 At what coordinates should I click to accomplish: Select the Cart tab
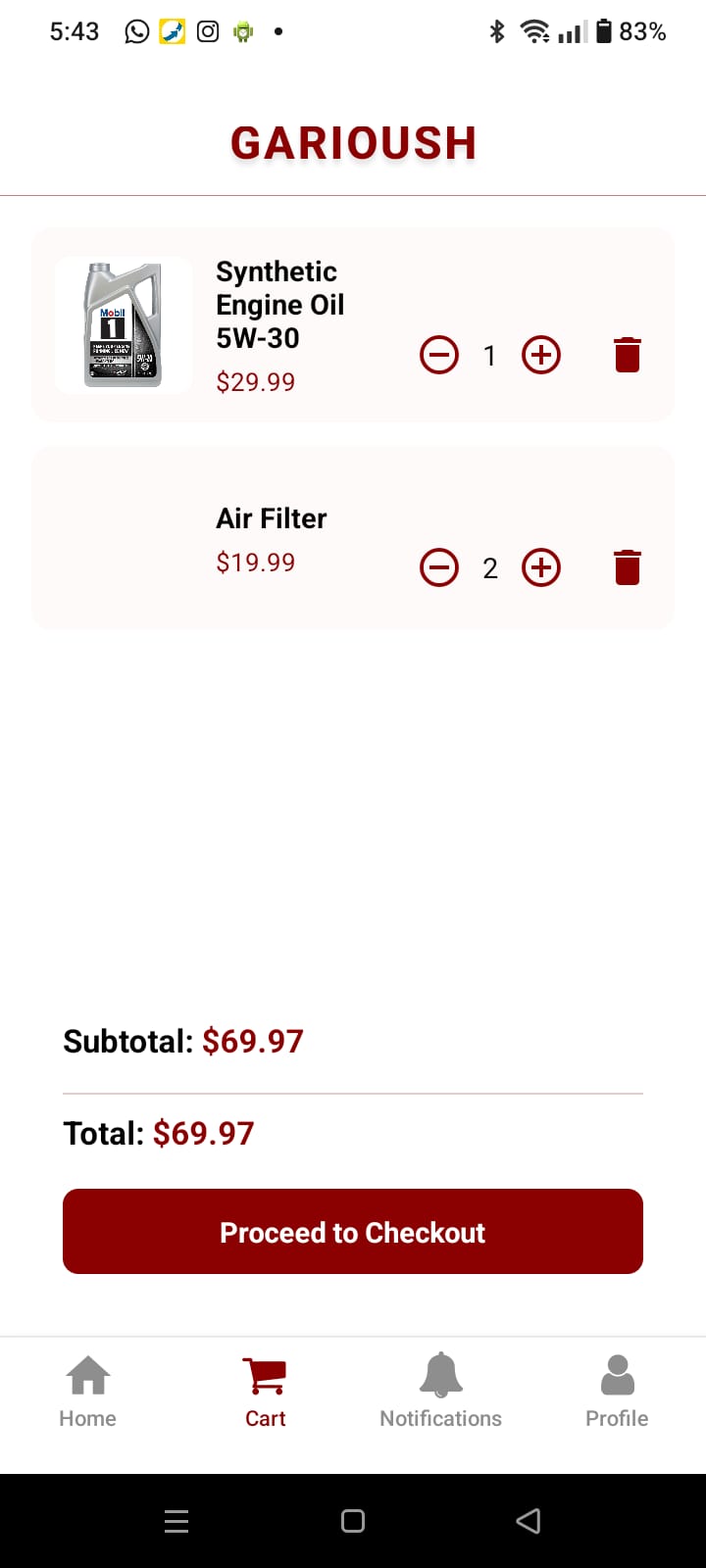tap(265, 1391)
